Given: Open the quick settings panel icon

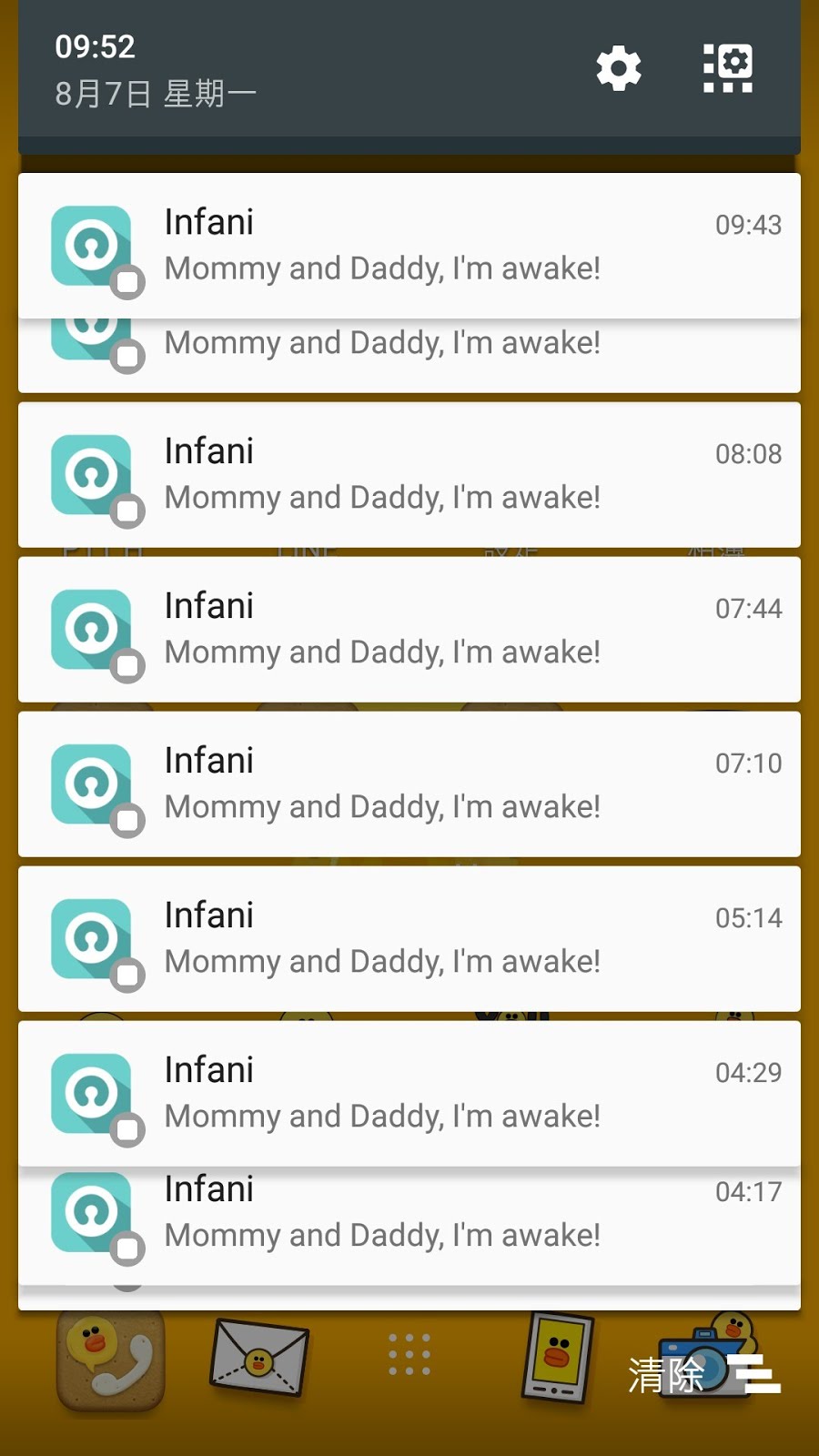Looking at the screenshot, I should [x=728, y=68].
